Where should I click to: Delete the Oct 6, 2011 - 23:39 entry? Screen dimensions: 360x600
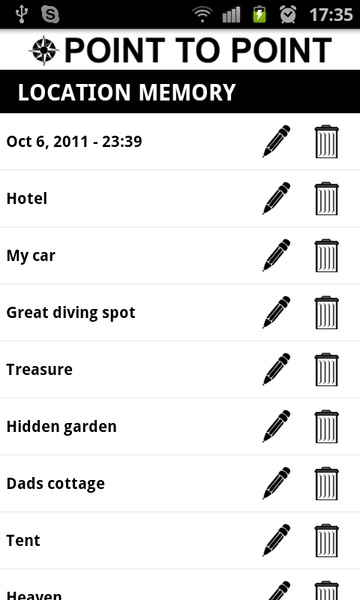point(326,141)
